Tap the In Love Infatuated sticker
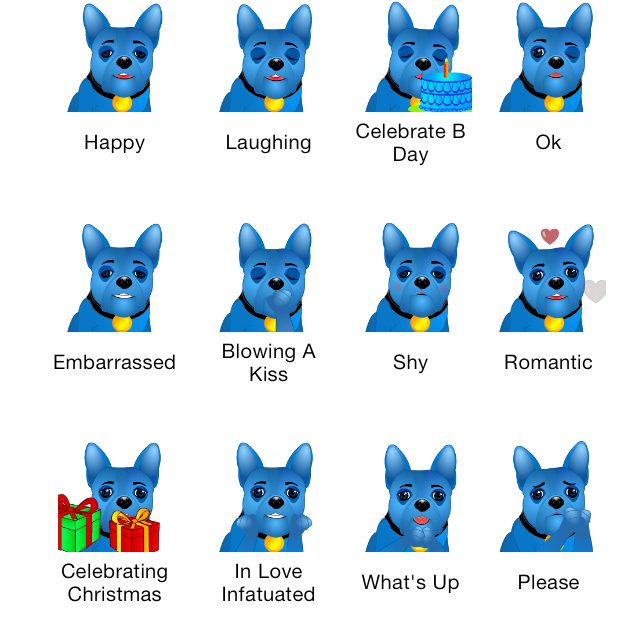Image resolution: width=640 pixels, height=634 pixels. [x=268, y=500]
